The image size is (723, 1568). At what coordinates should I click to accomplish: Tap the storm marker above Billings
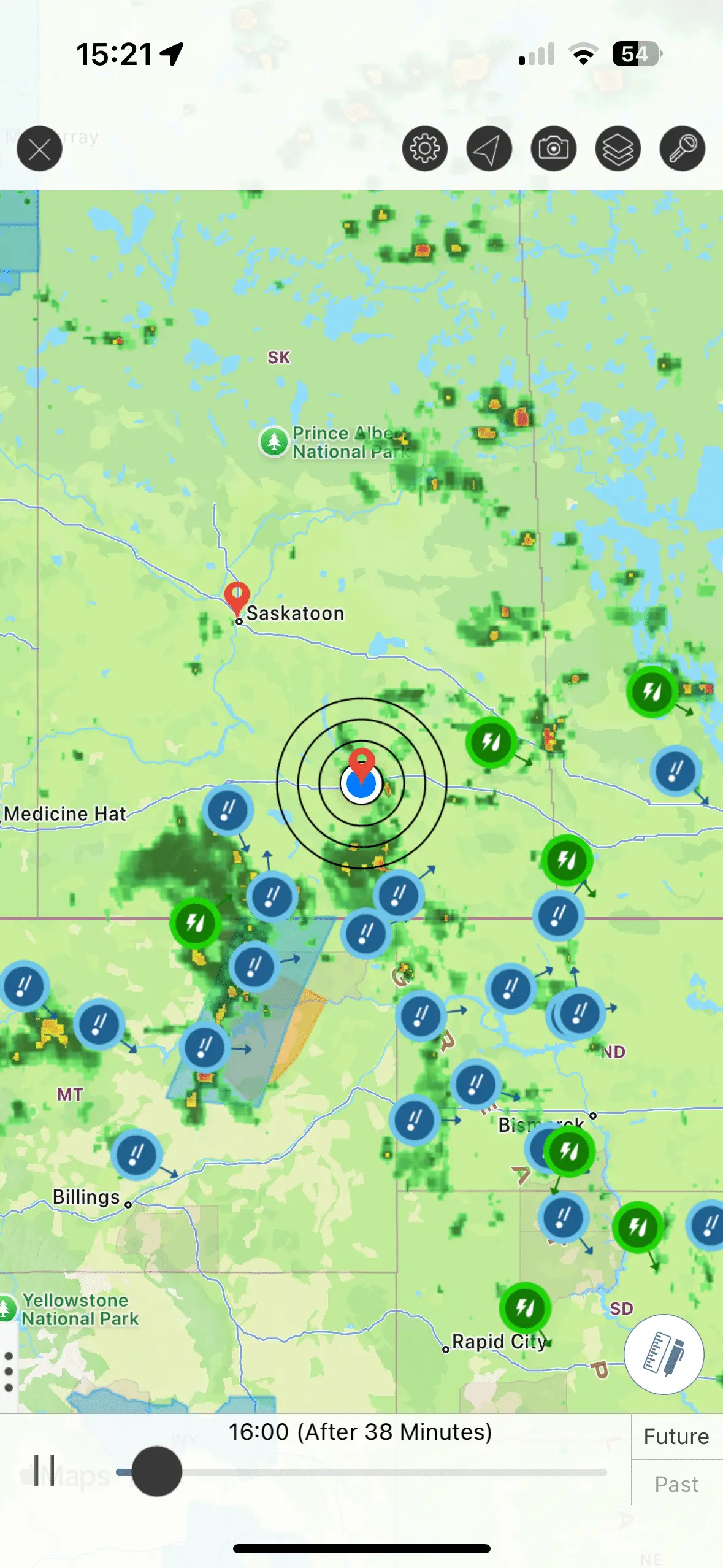[136, 1155]
